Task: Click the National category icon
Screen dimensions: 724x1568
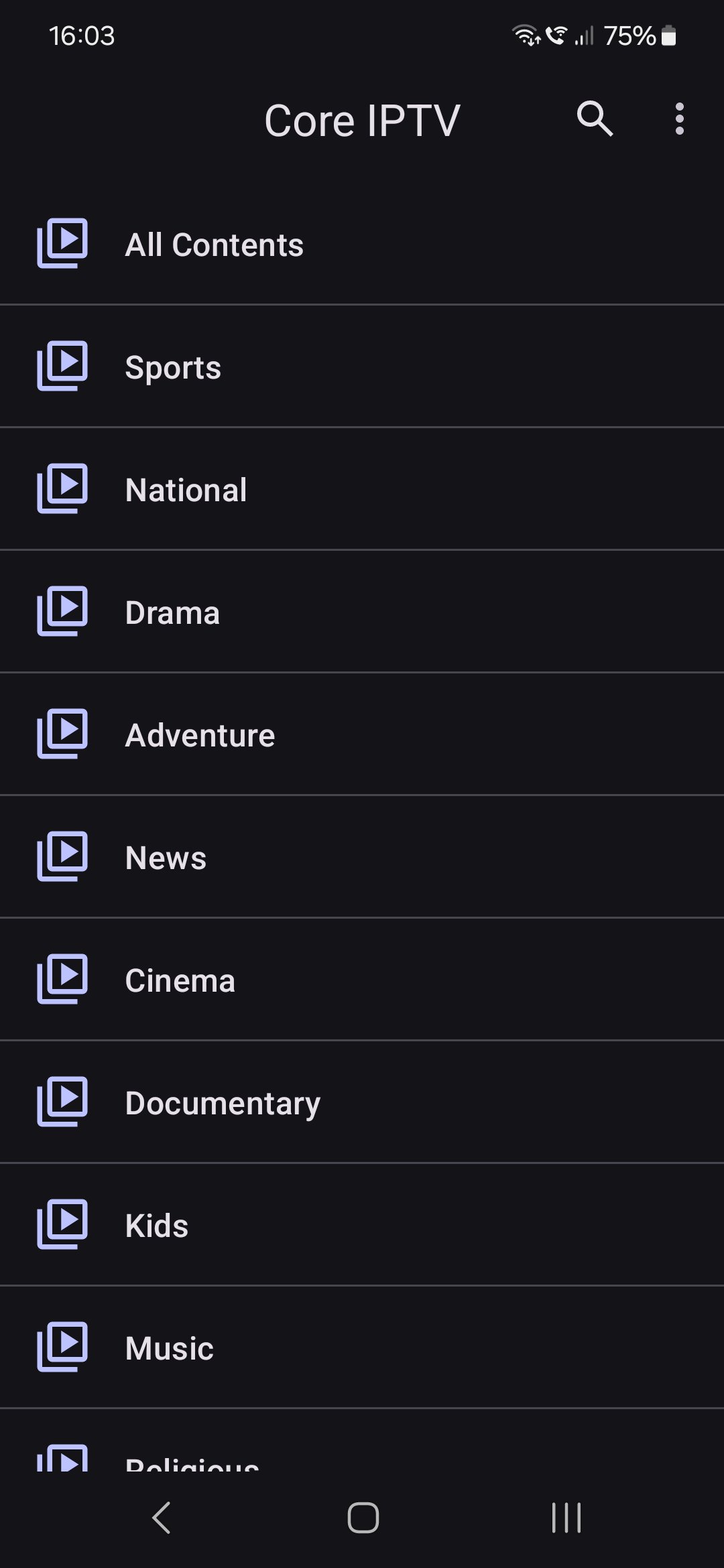Action: pos(62,488)
